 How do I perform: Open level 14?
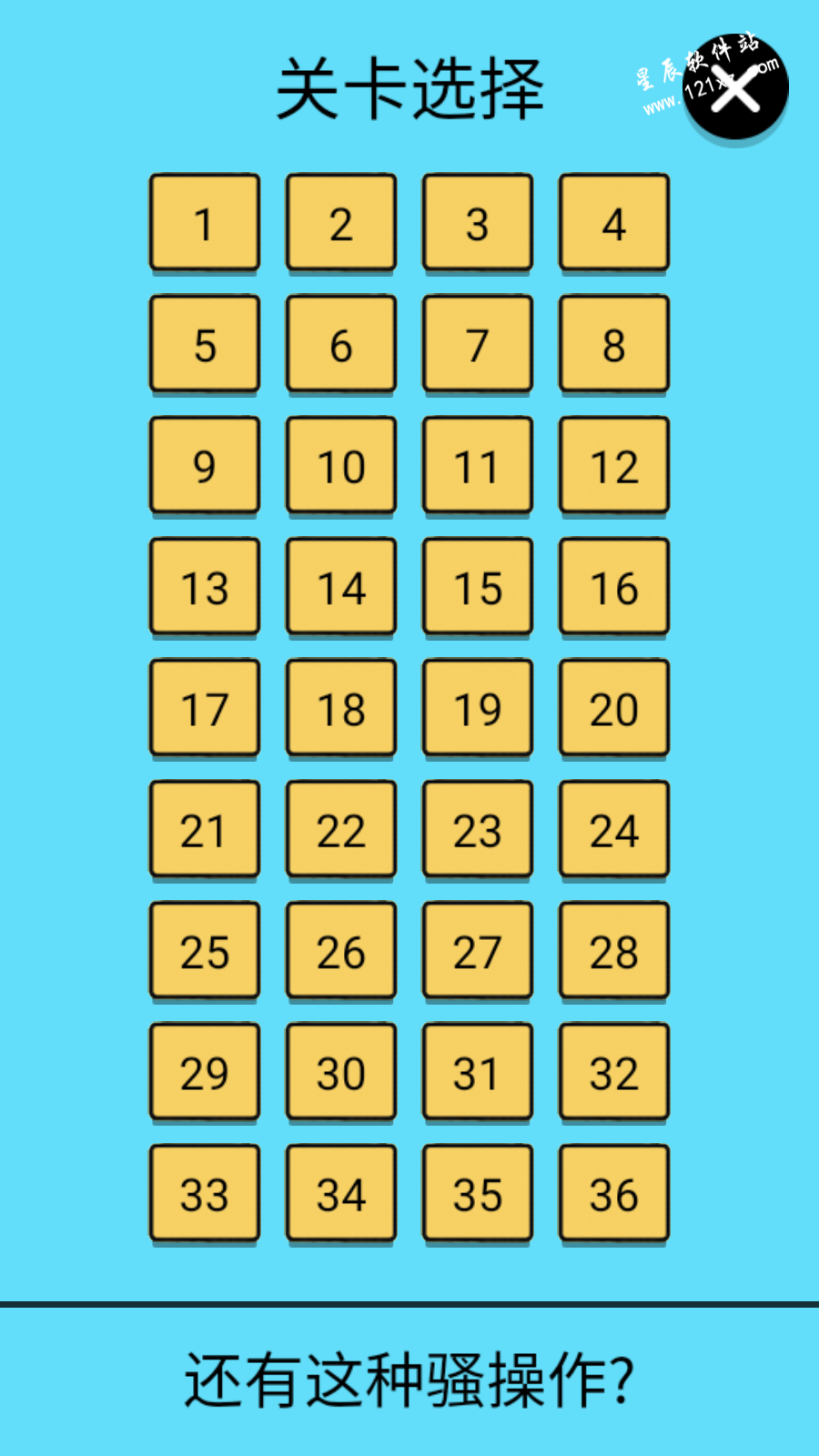pyautogui.click(x=341, y=588)
